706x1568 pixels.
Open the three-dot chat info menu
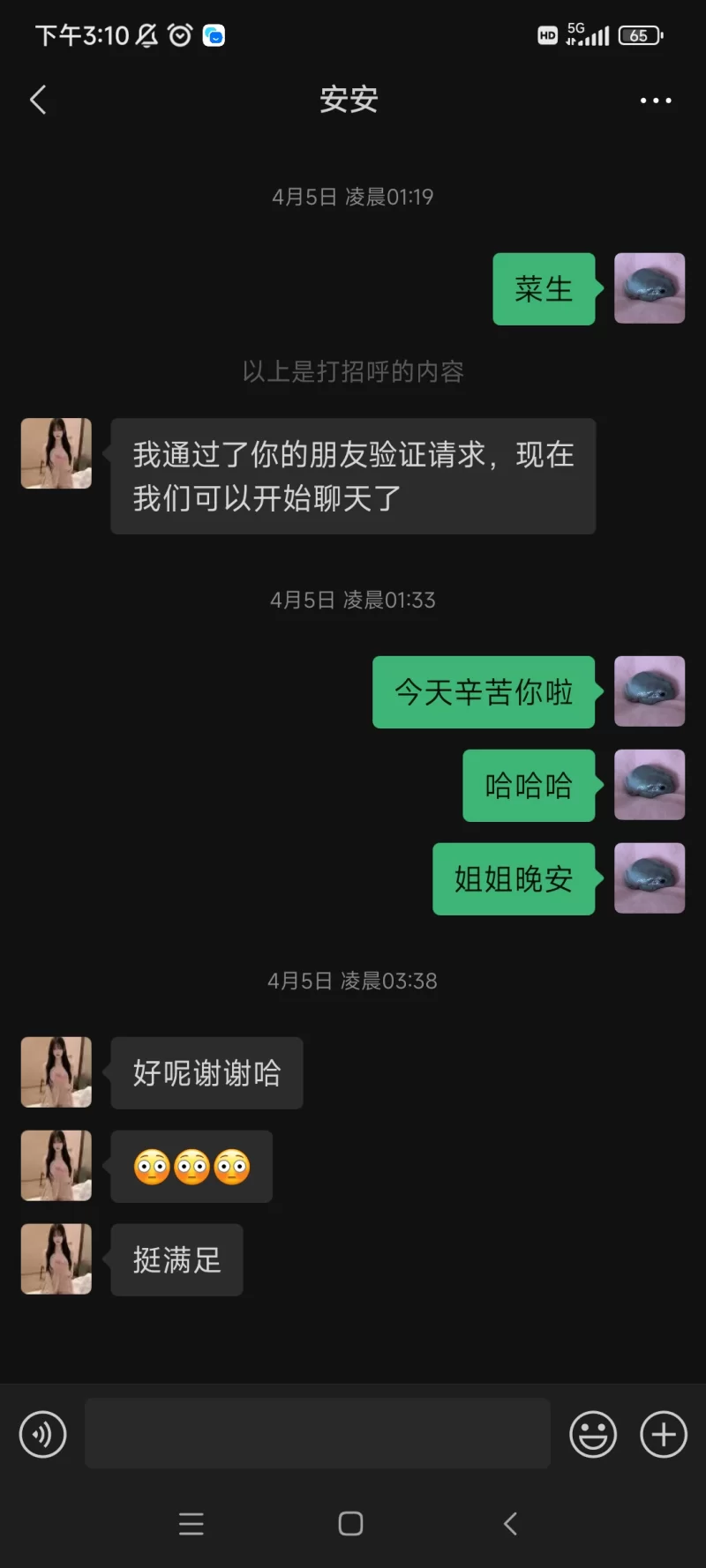point(656,101)
